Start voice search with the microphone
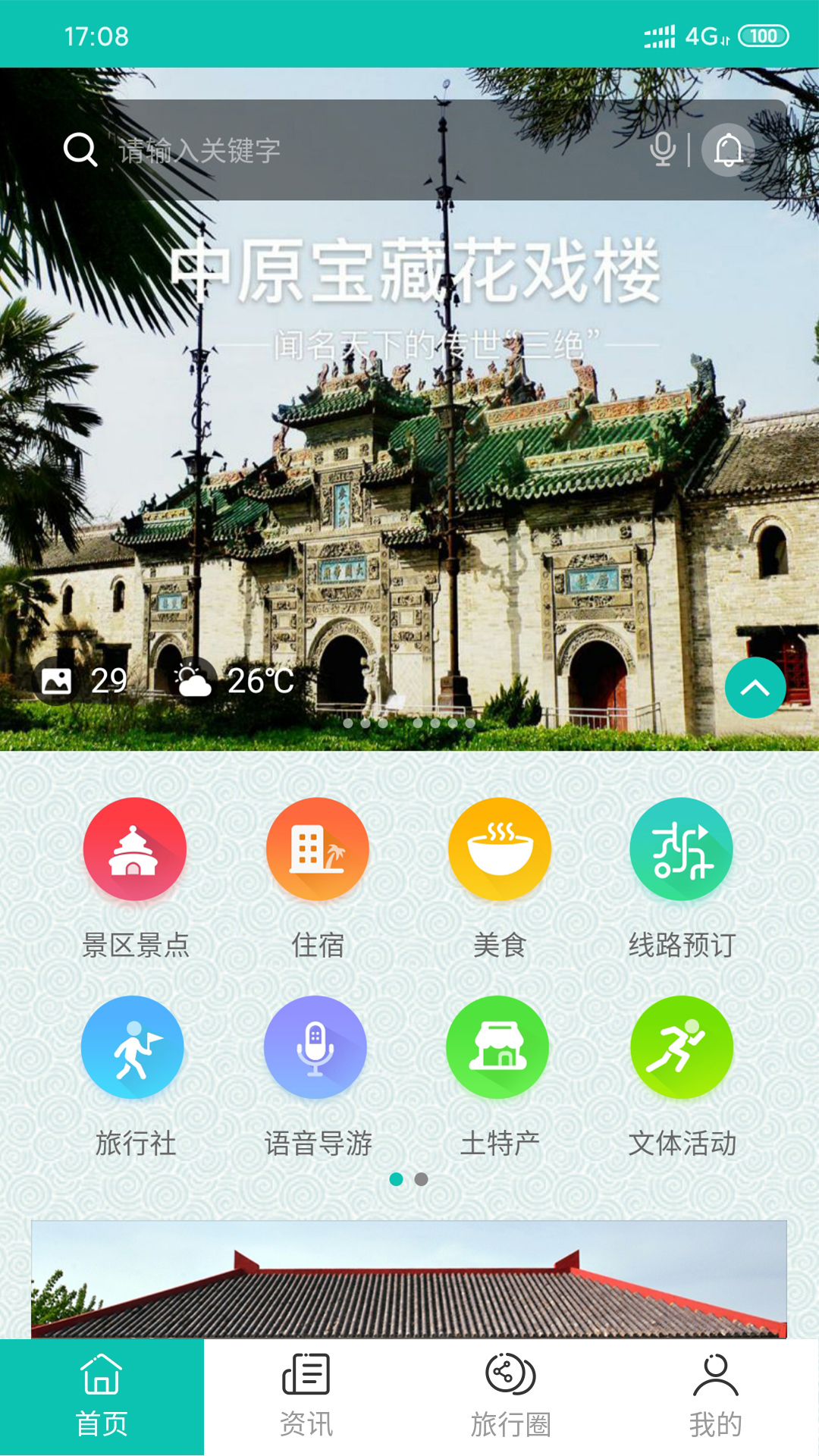Screen dimensions: 819x1456 click(663, 149)
